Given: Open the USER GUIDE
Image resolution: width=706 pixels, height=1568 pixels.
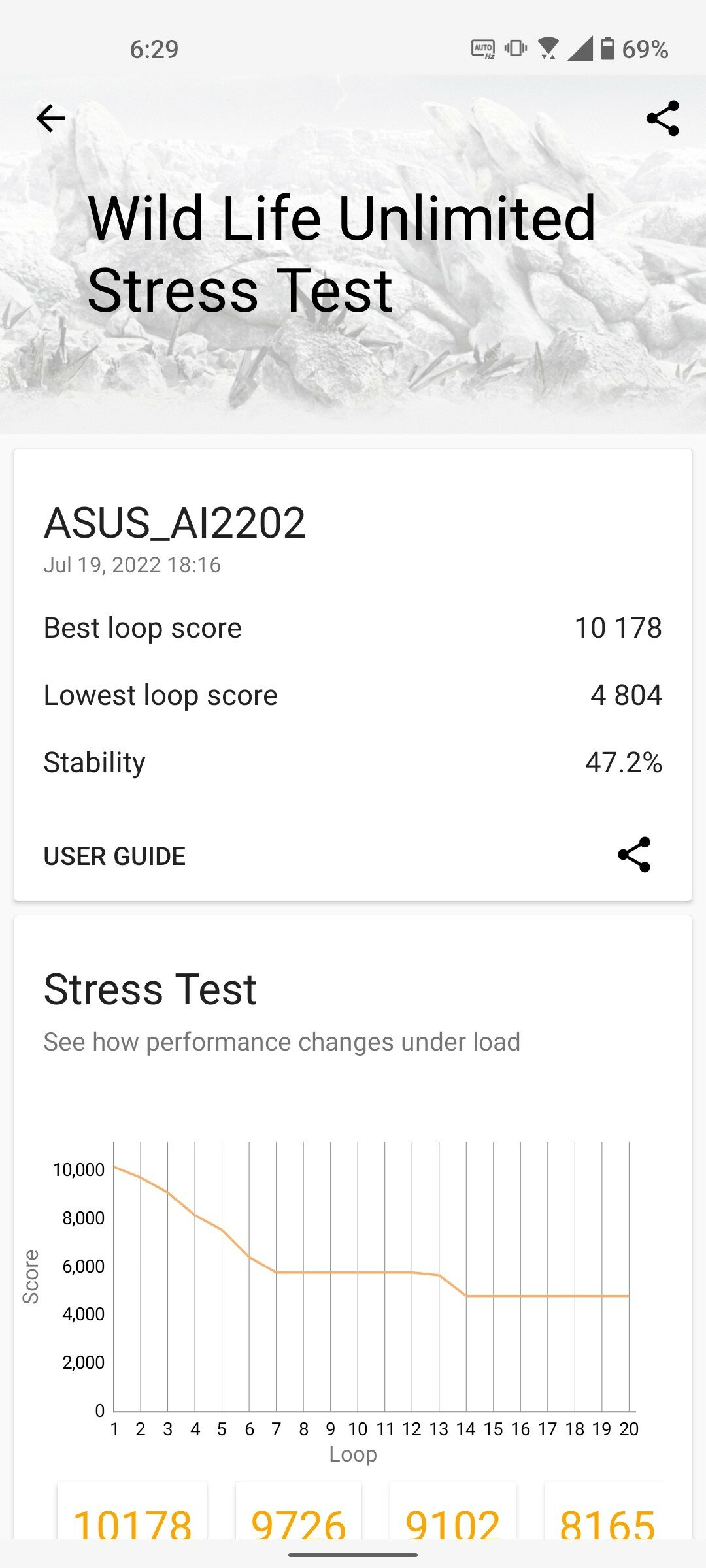Looking at the screenshot, I should coord(114,856).
